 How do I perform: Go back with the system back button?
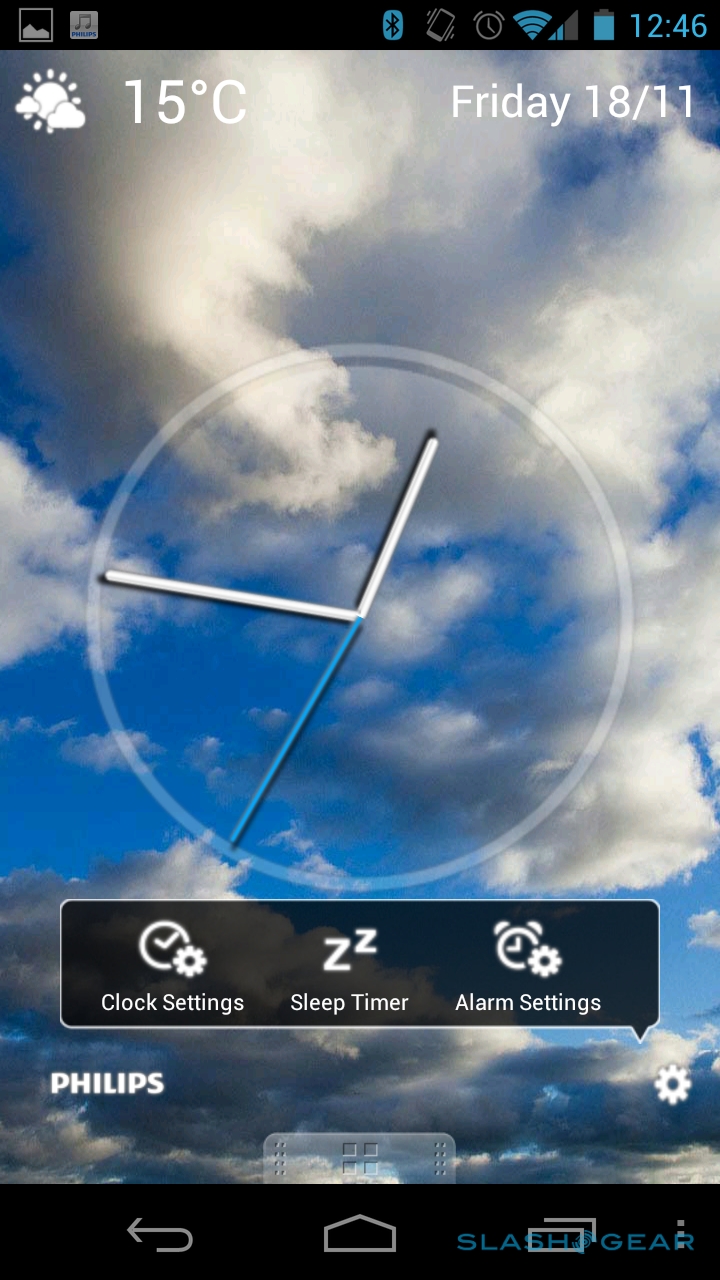[x=160, y=1235]
